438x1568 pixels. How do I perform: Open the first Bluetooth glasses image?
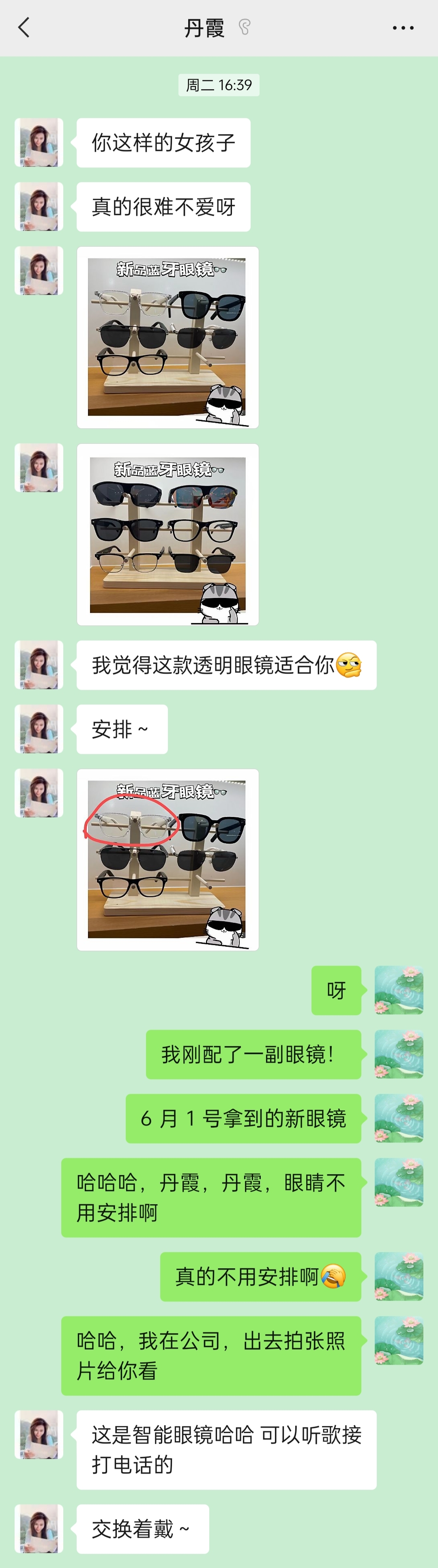(167, 337)
